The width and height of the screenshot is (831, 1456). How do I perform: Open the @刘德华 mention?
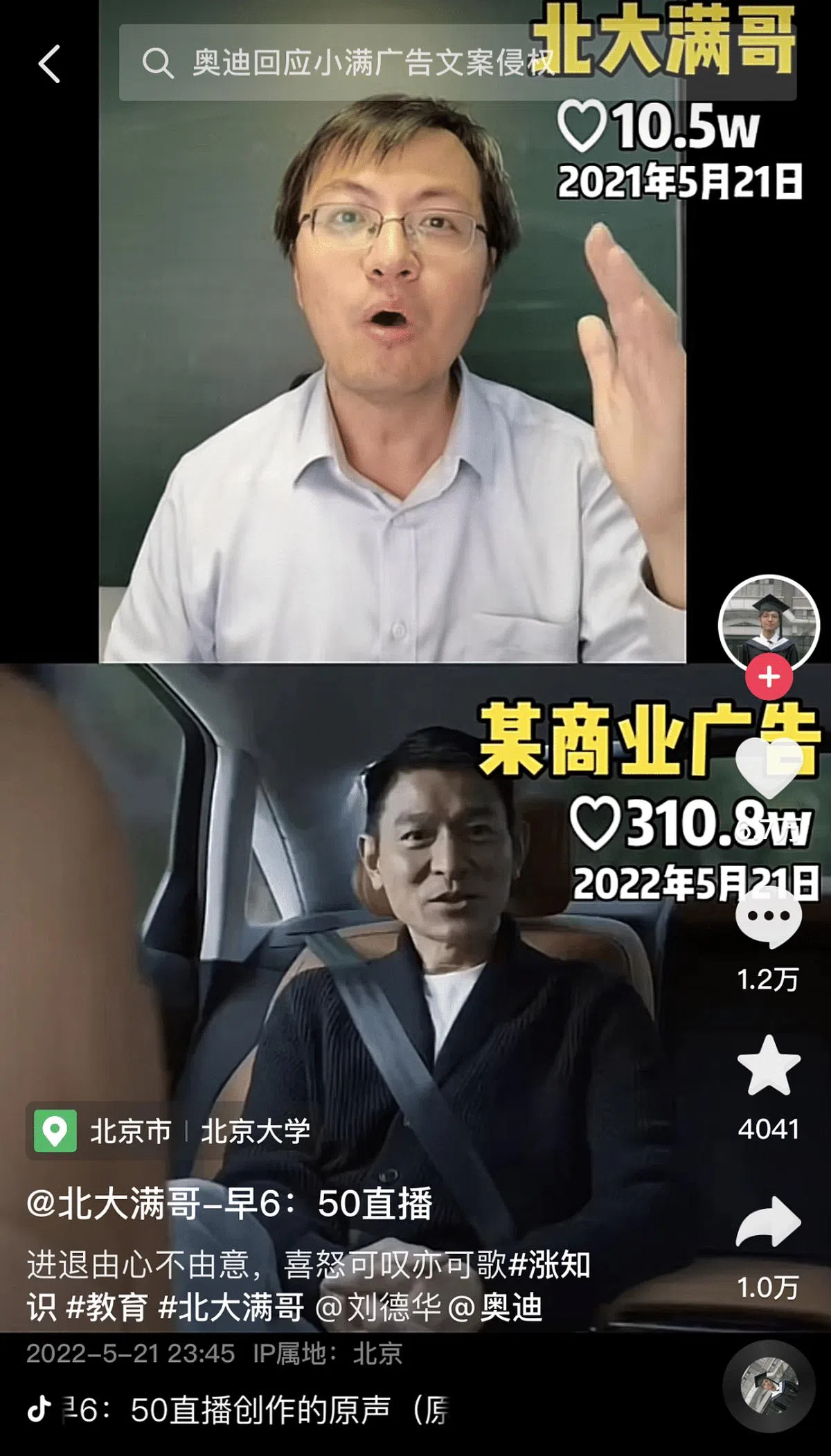coord(378,1307)
